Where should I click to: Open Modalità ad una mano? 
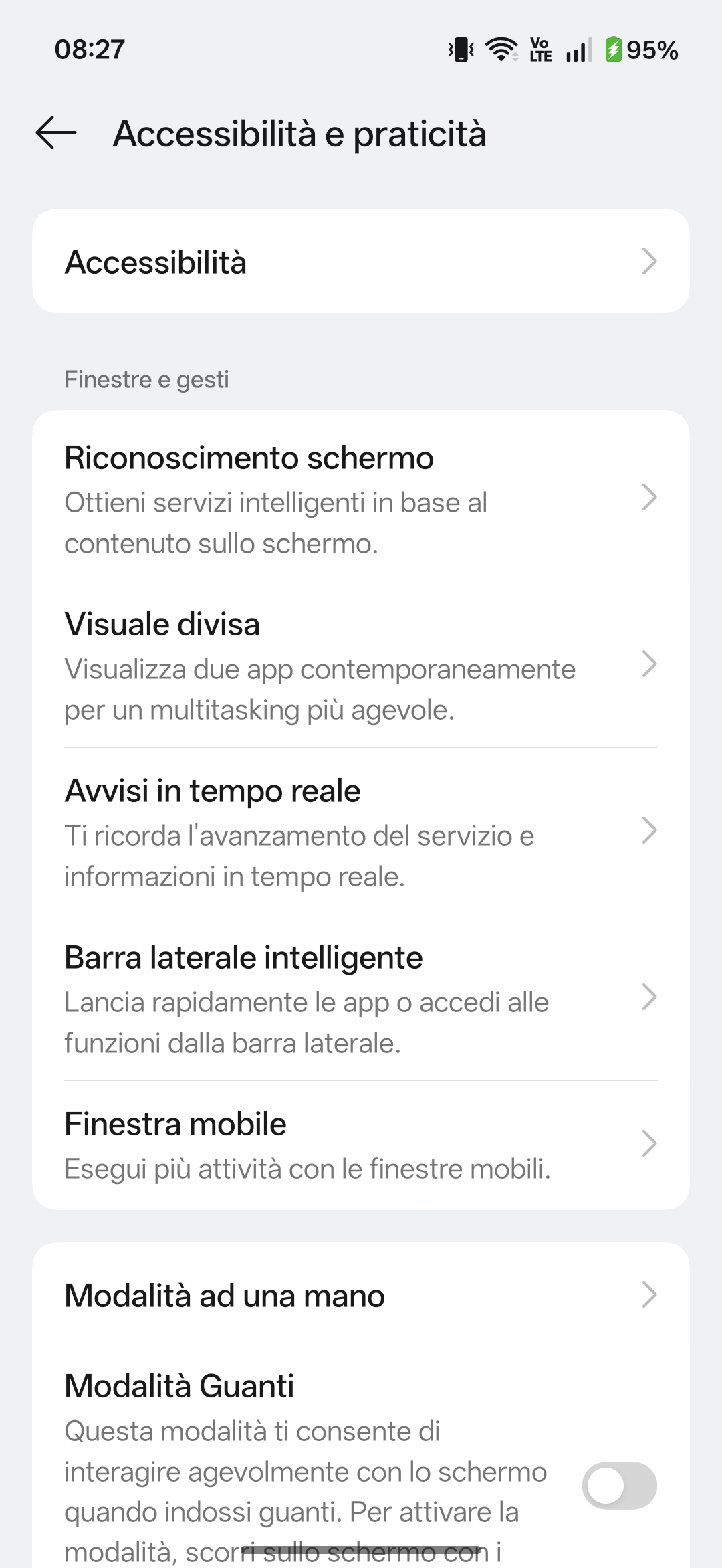361,1295
